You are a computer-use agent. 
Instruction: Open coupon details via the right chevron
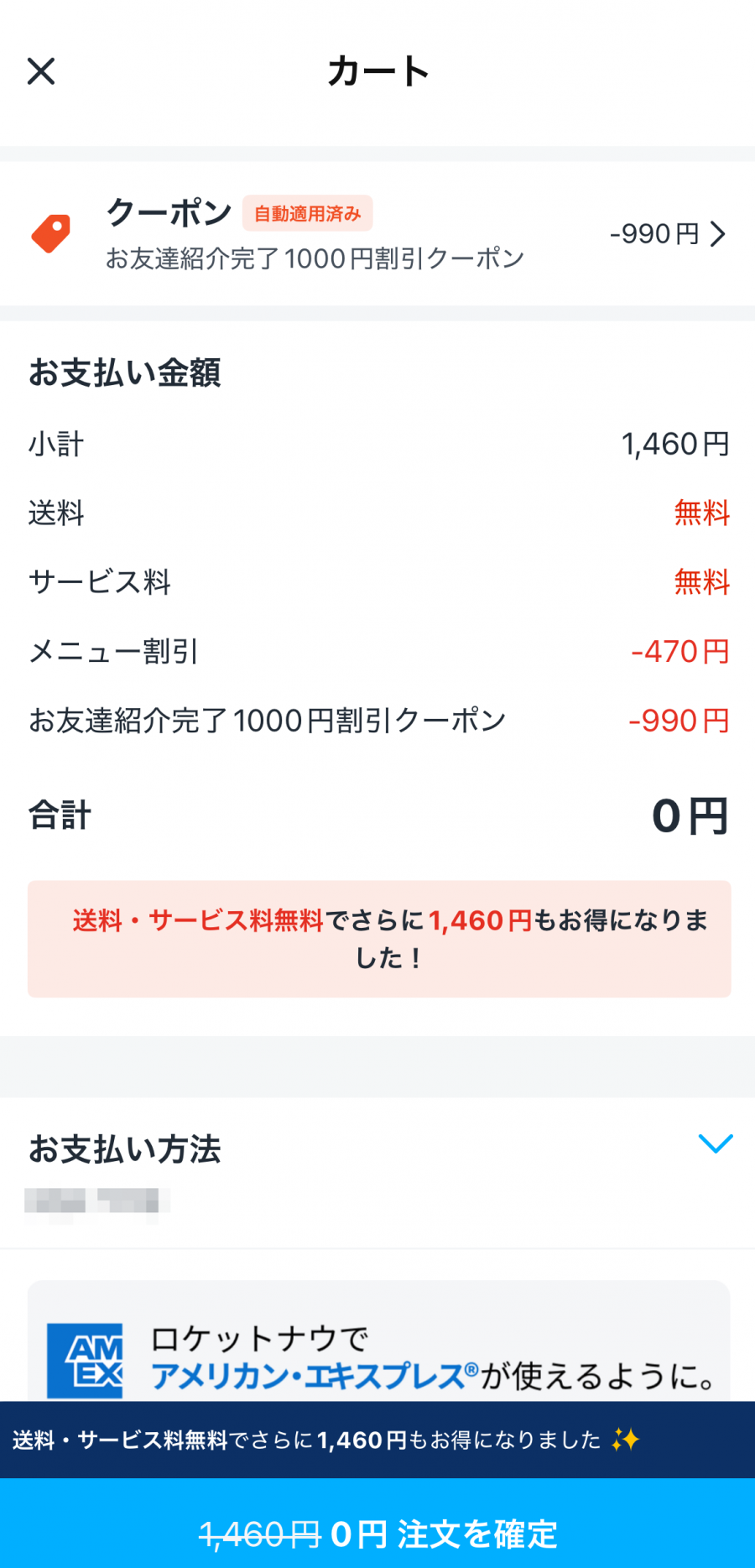click(x=718, y=234)
